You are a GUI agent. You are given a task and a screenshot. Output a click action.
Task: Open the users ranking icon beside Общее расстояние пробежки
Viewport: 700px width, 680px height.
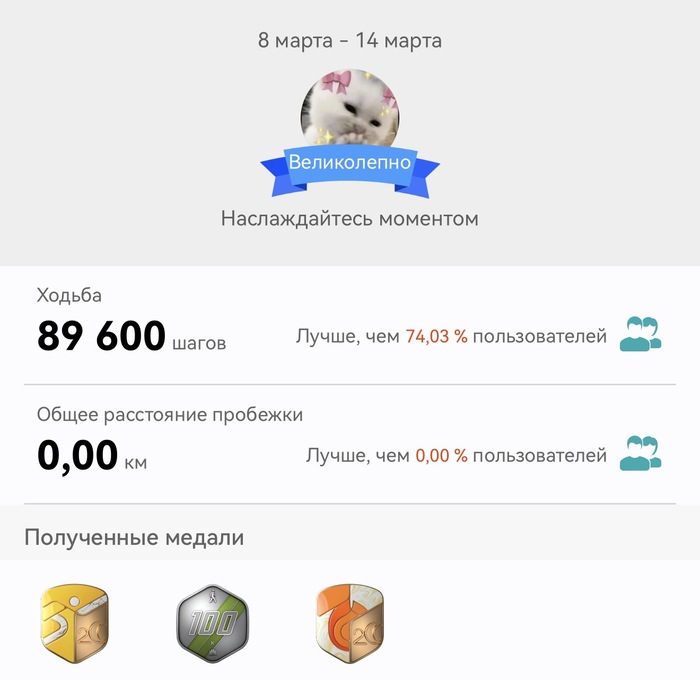640,454
